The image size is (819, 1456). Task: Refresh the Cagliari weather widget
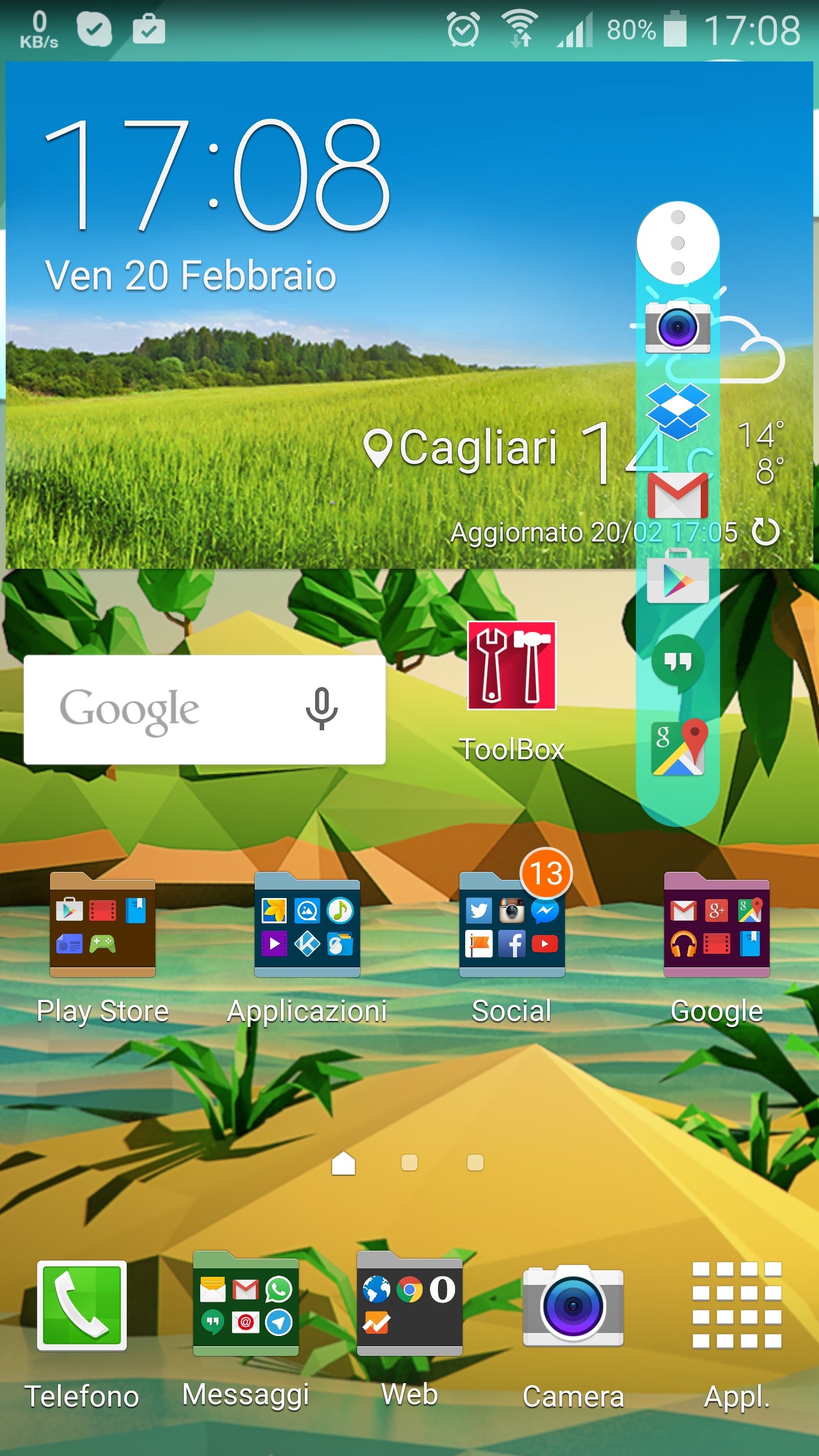(766, 531)
